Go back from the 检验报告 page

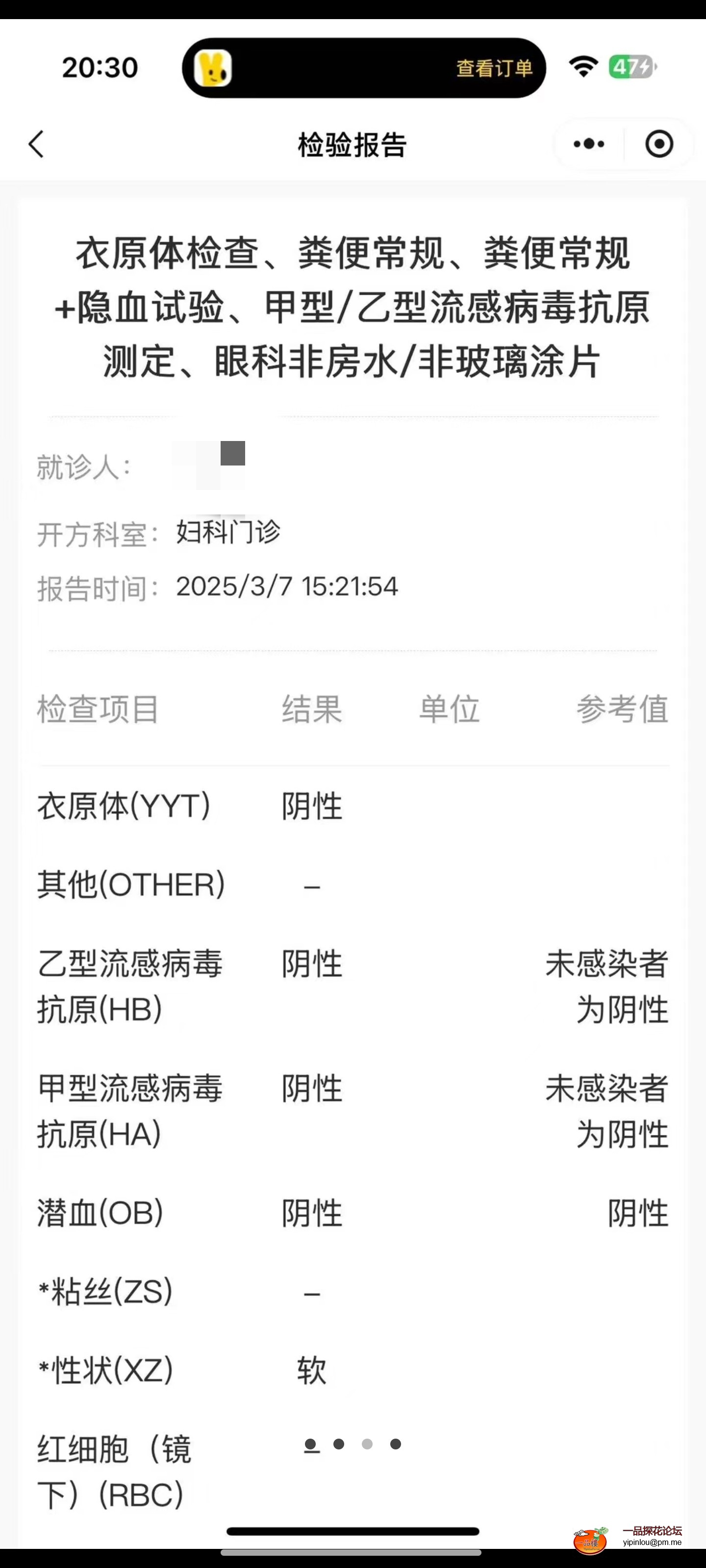37,144
